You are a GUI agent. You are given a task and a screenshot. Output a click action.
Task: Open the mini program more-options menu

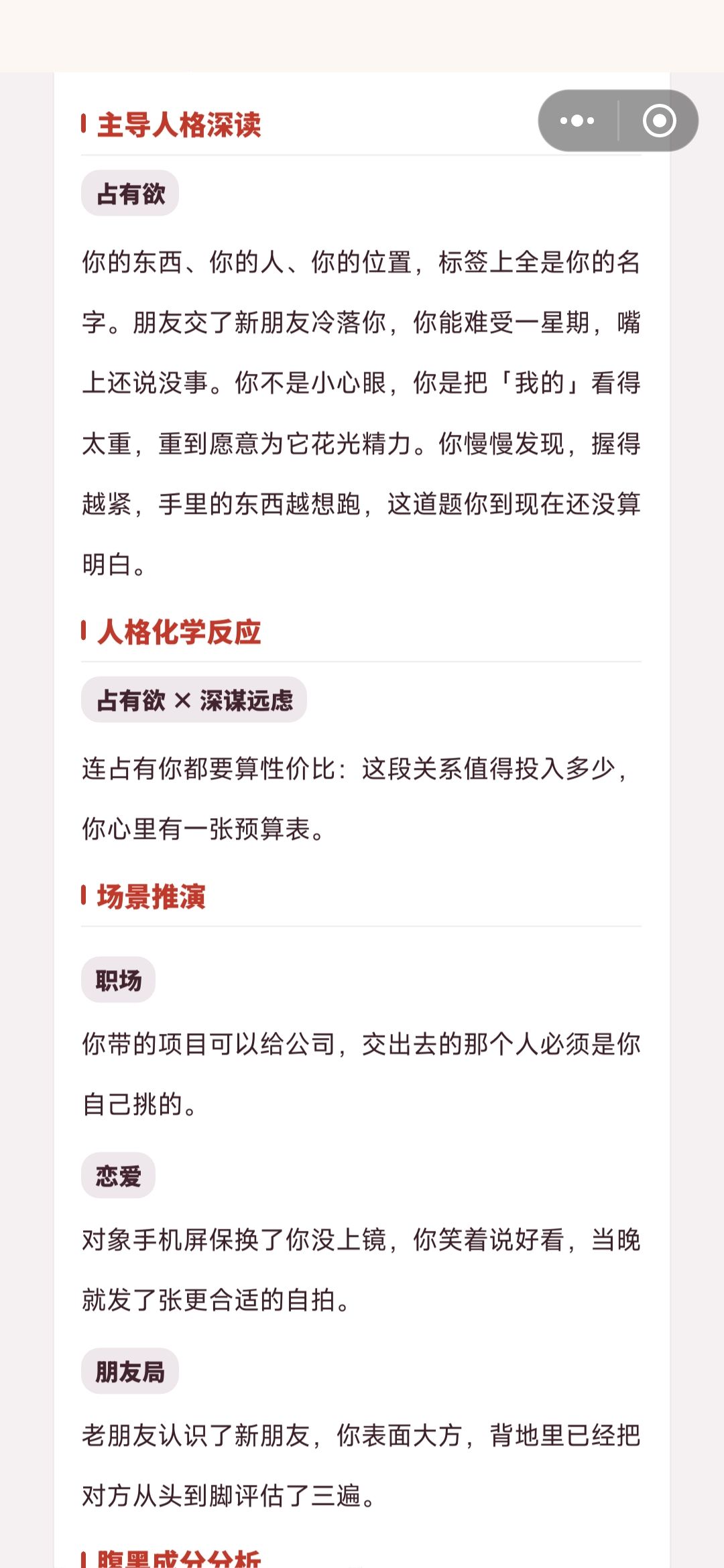577,121
